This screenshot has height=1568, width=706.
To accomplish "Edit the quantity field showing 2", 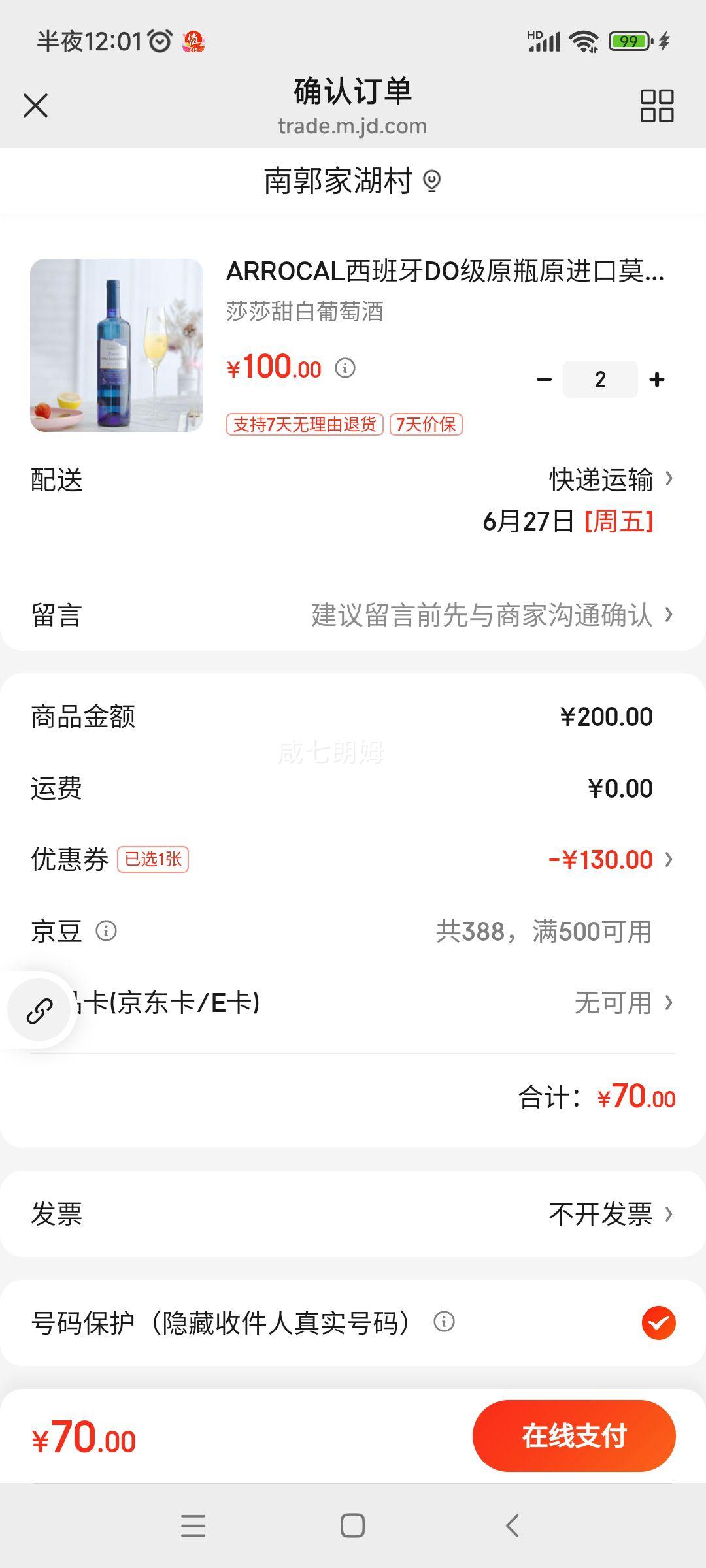I will [600, 380].
